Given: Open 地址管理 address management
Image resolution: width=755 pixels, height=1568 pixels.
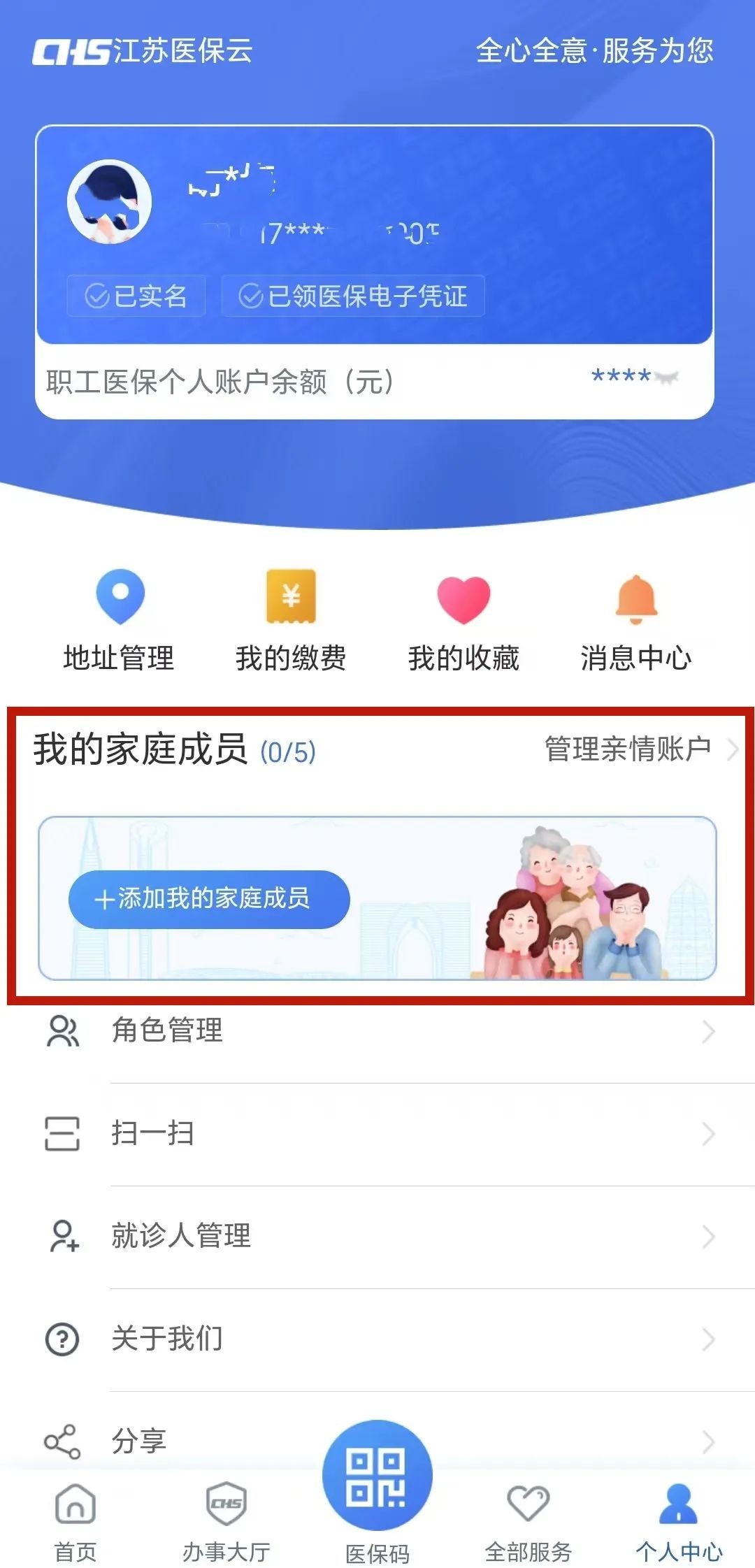Looking at the screenshot, I should (119, 620).
